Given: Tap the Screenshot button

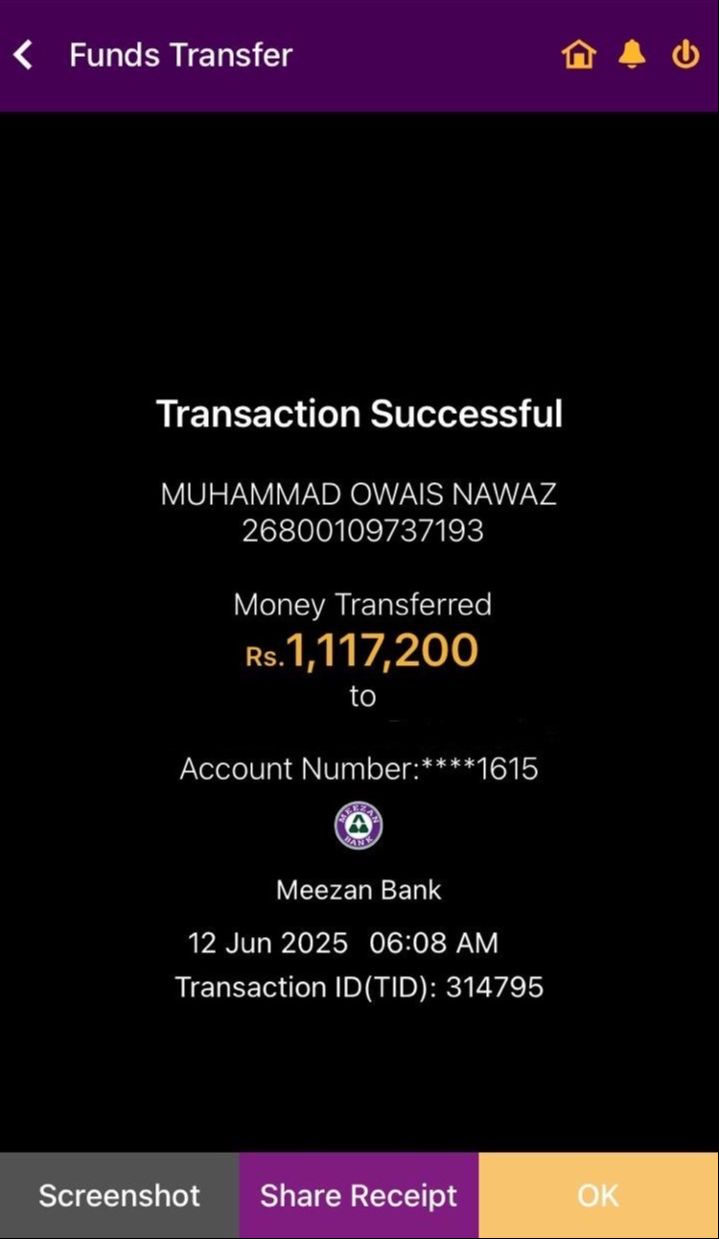Looking at the screenshot, I should click(x=119, y=1195).
